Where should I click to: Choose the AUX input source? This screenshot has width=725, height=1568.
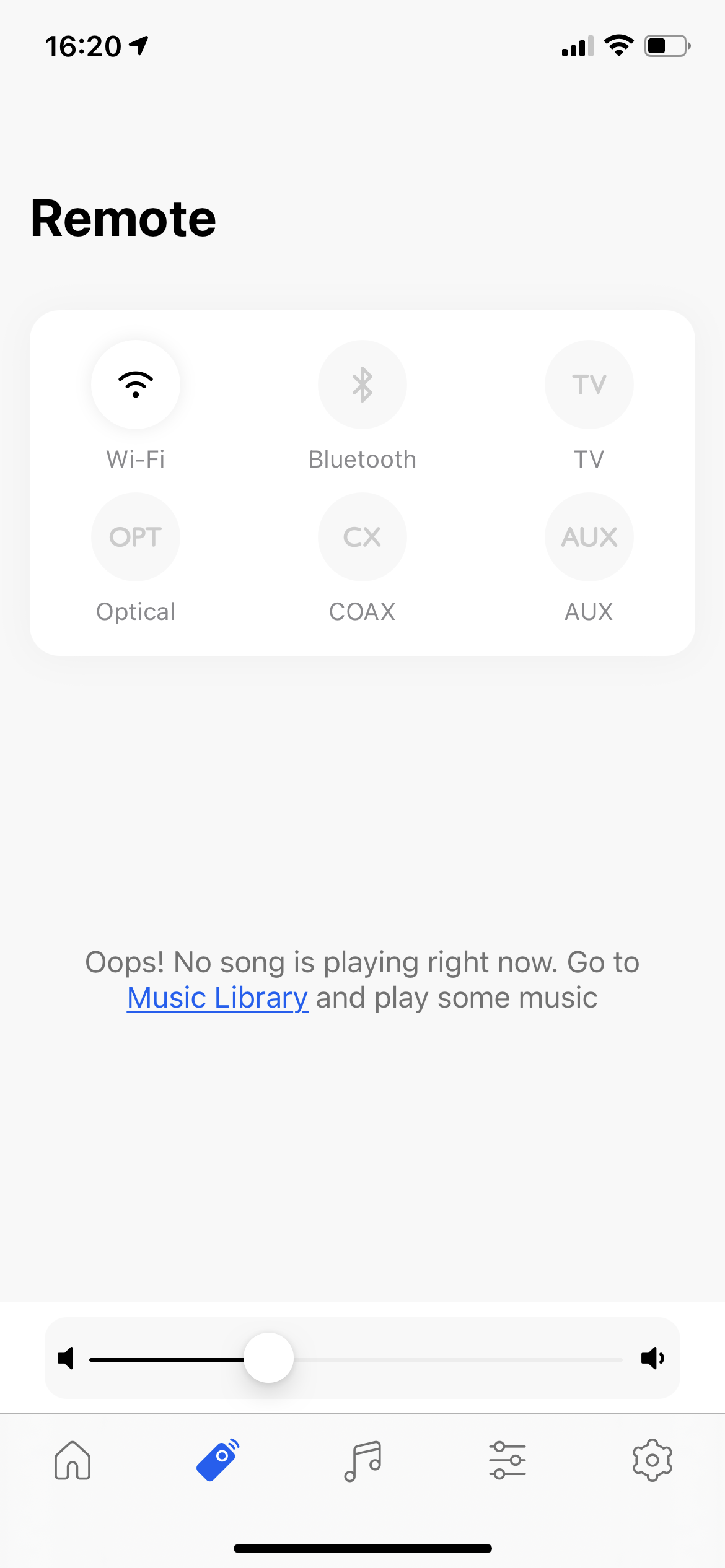click(x=589, y=537)
